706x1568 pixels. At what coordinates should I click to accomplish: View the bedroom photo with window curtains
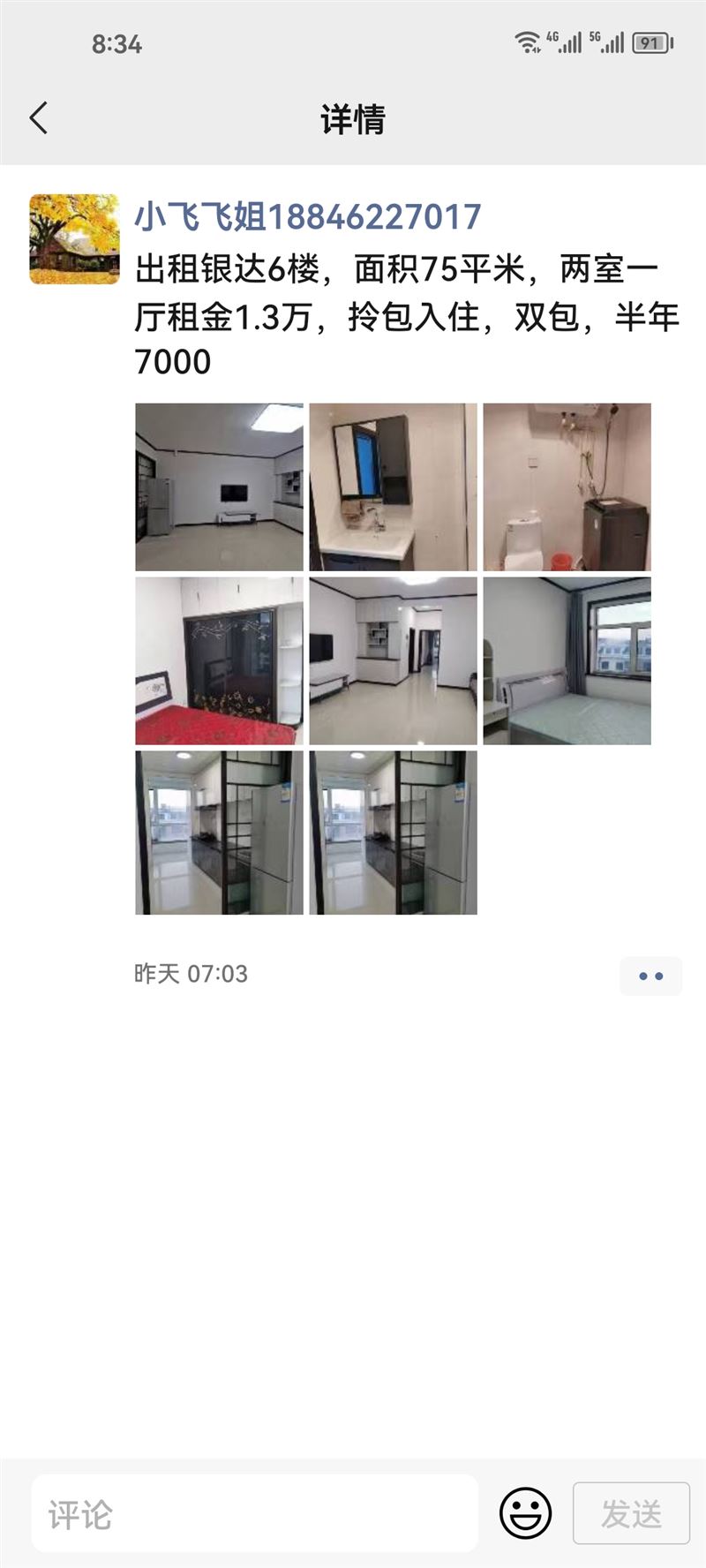click(x=567, y=660)
